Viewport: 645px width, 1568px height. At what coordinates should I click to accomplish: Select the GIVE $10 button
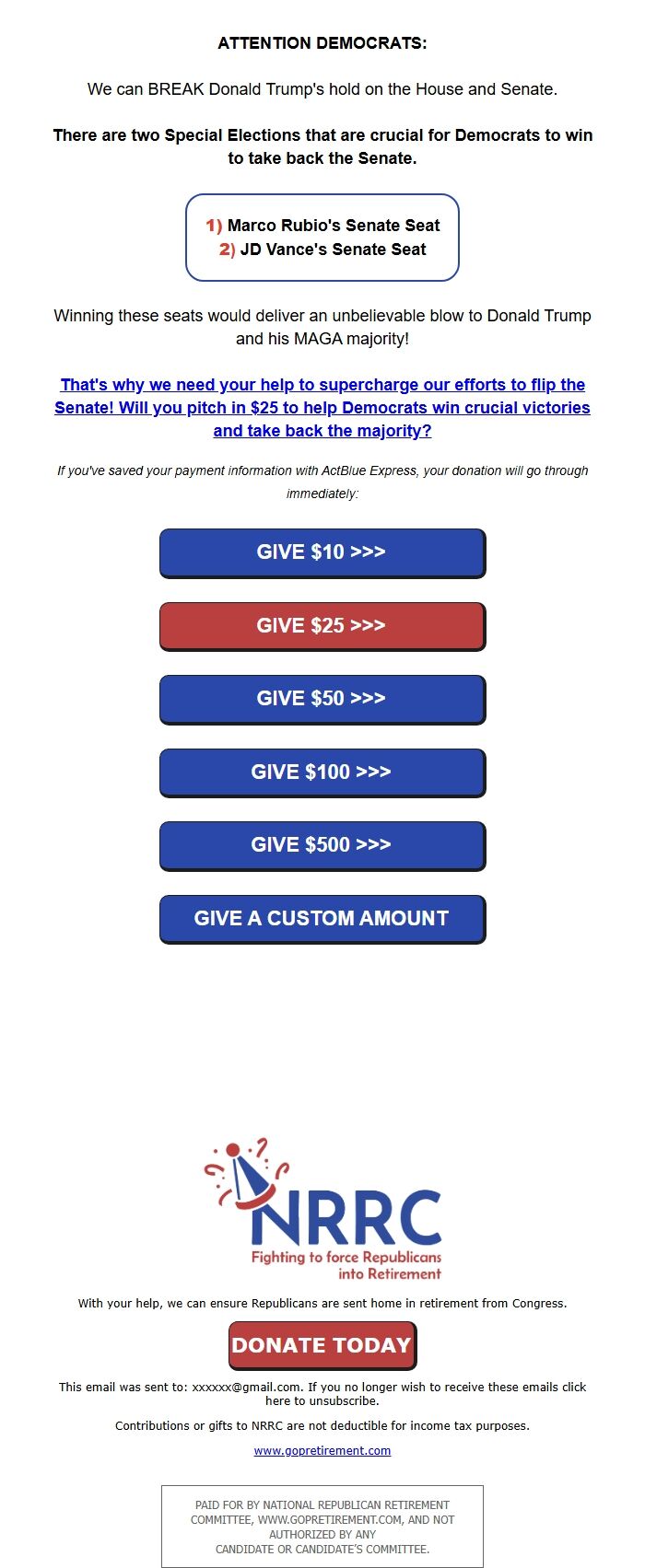[x=322, y=552]
